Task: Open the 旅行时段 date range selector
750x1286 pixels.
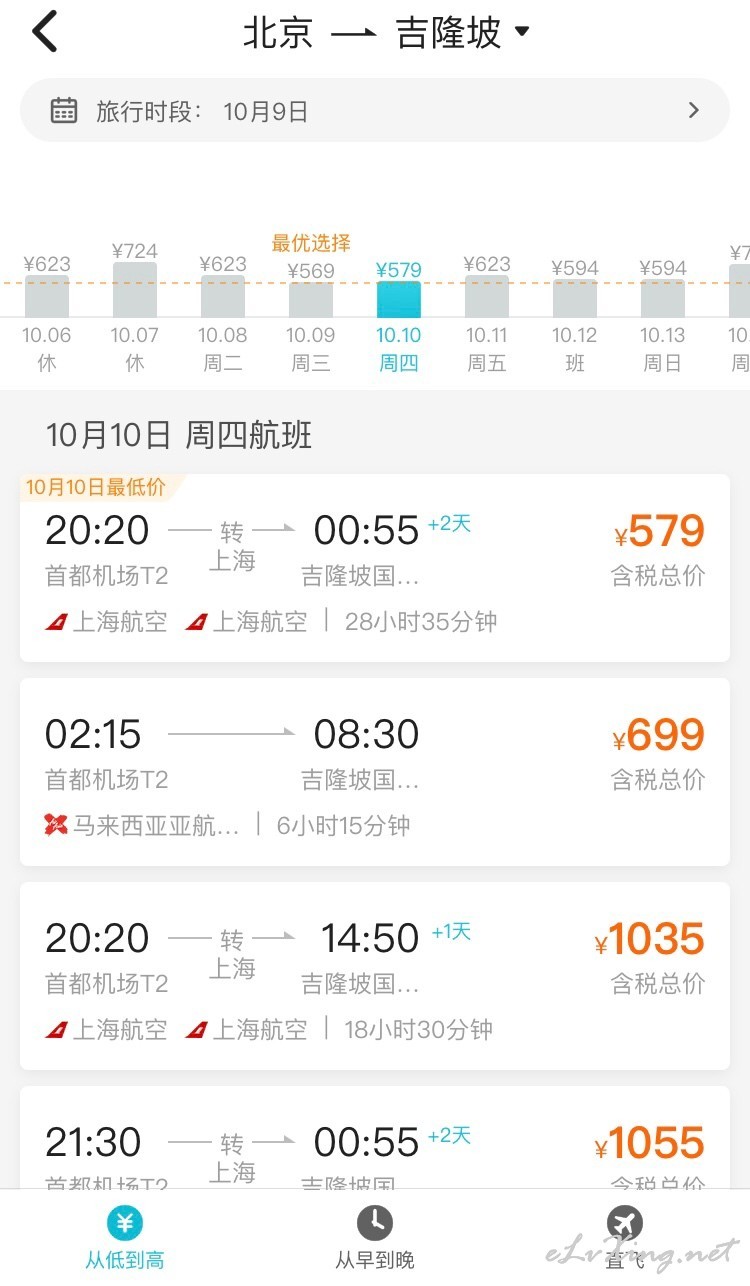Action: pos(375,110)
